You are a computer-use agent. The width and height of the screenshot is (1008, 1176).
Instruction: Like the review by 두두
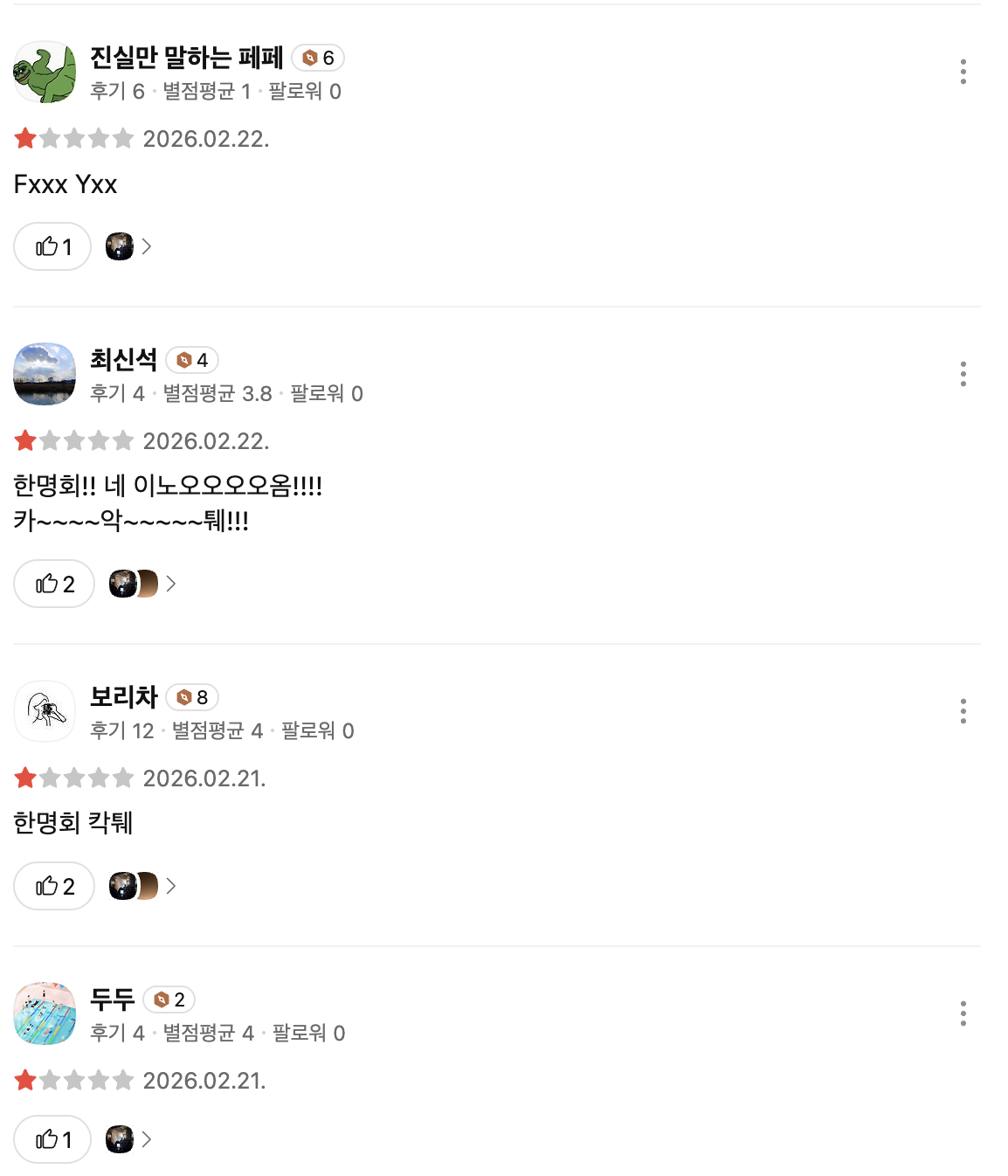pos(52,1139)
